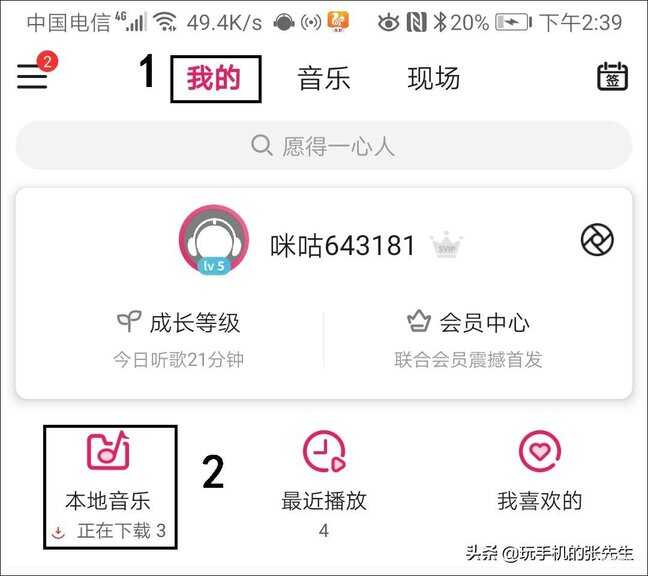Switch to the 音乐 tab
Image resolution: width=648 pixels, height=576 pixels.
[324, 79]
